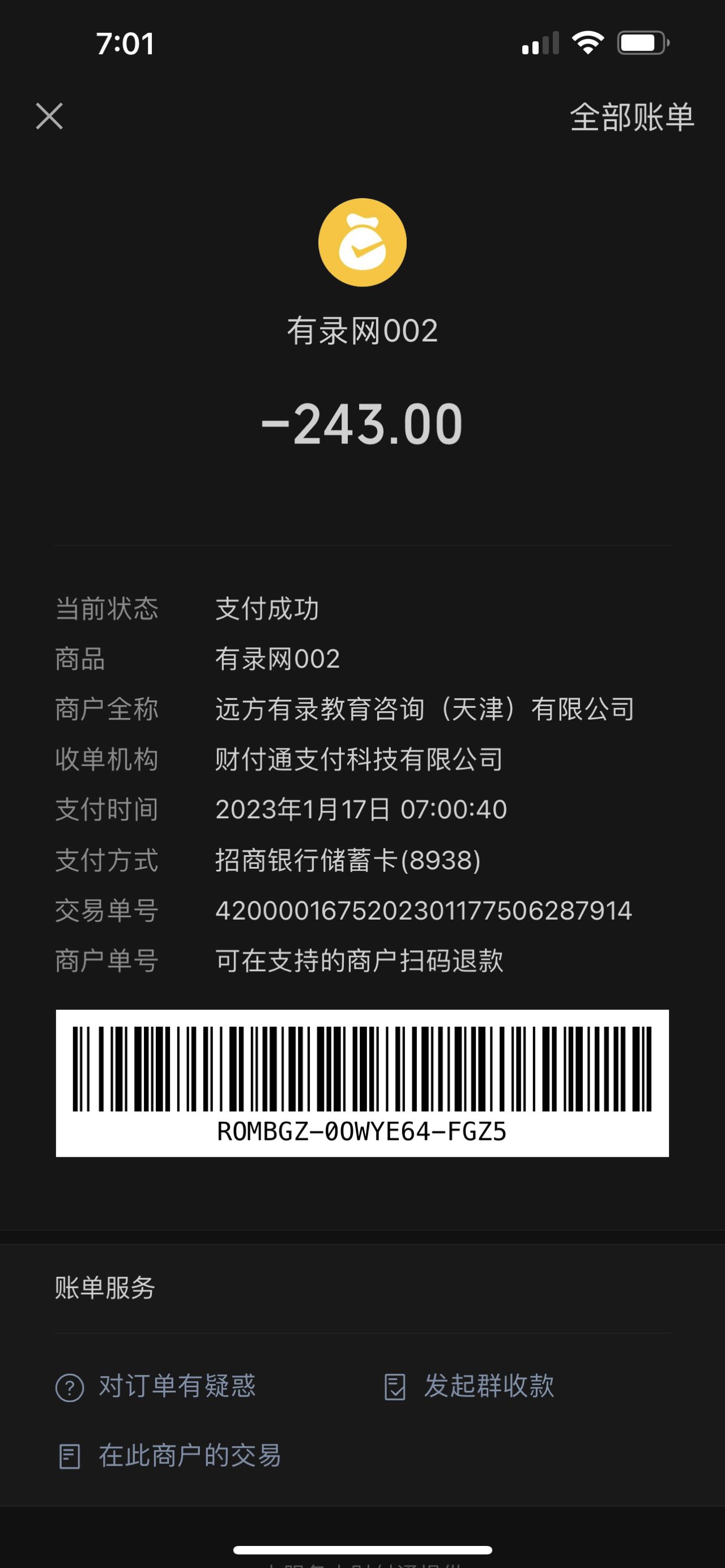
Task: Open 全部账单 (all bills)
Action: [631, 117]
